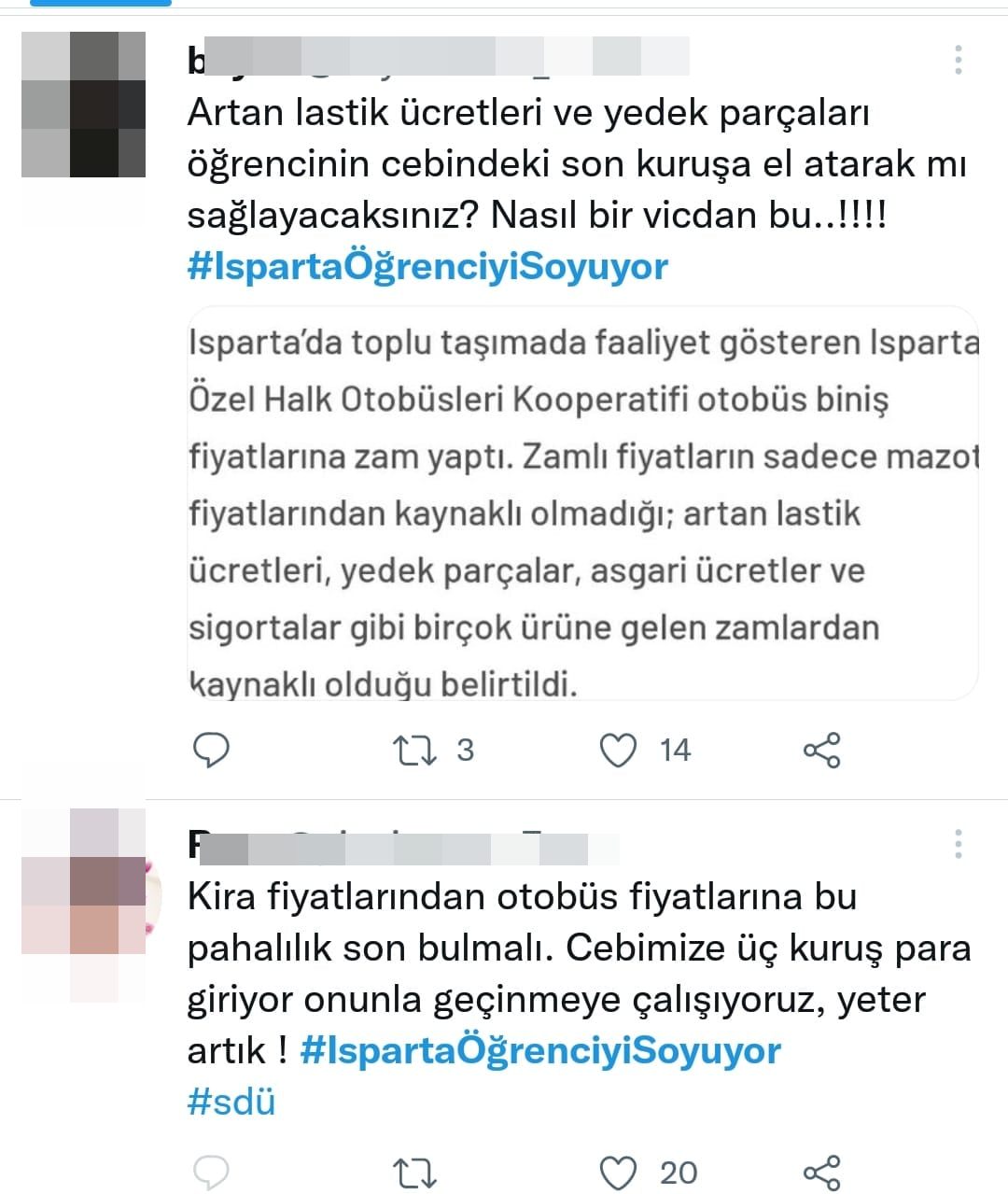Like the tweet with 14 likes
The image size is (1008, 1194).
pyautogui.click(x=618, y=750)
